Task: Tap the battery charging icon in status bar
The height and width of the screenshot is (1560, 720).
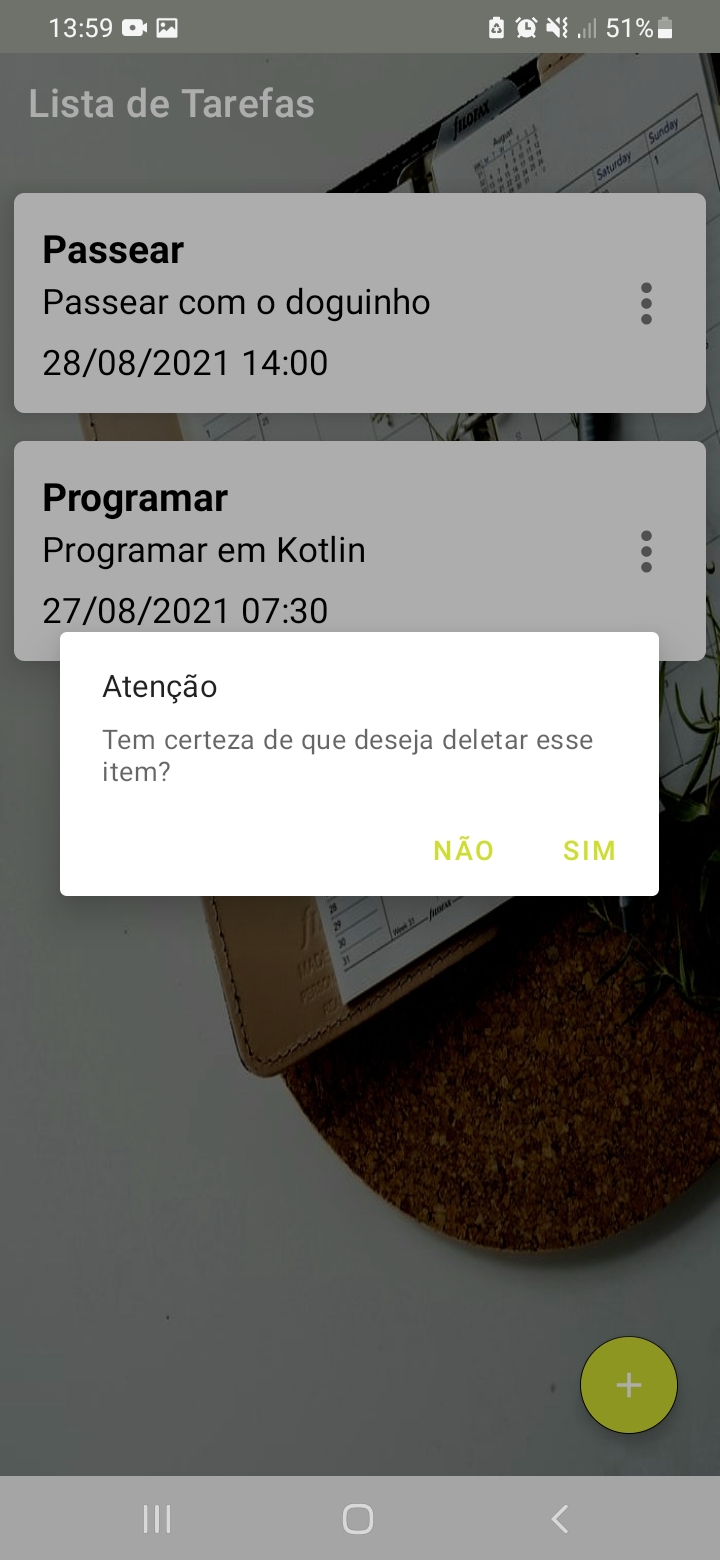Action: coord(497,27)
